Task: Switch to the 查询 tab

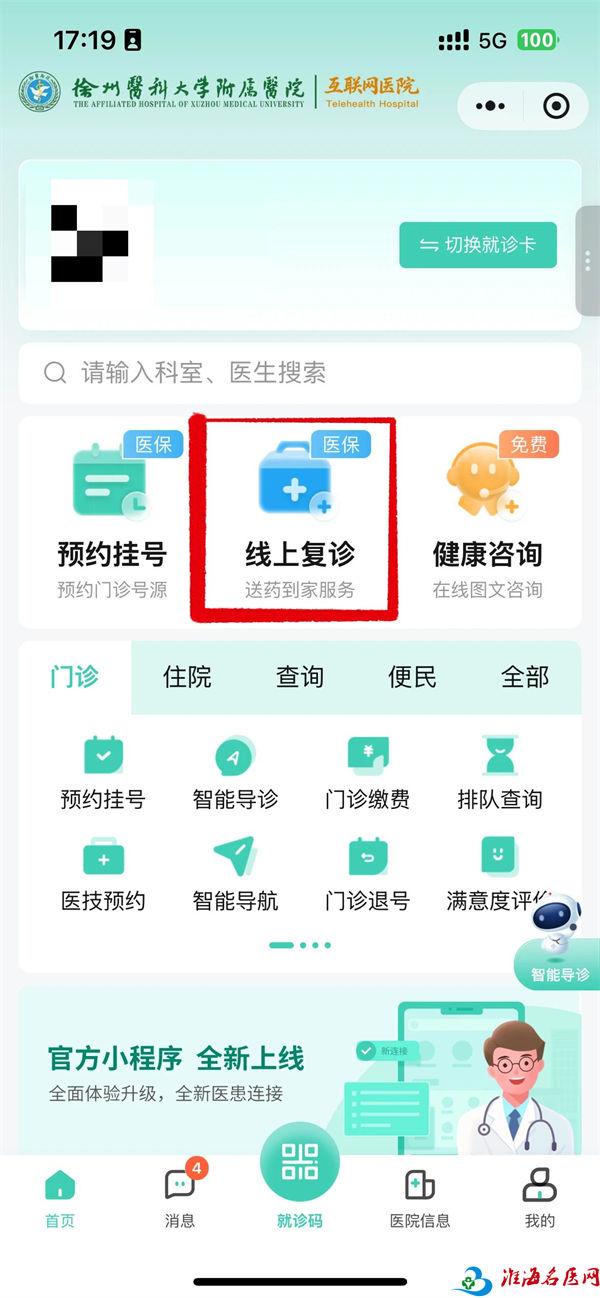Action: coord(300,677)
